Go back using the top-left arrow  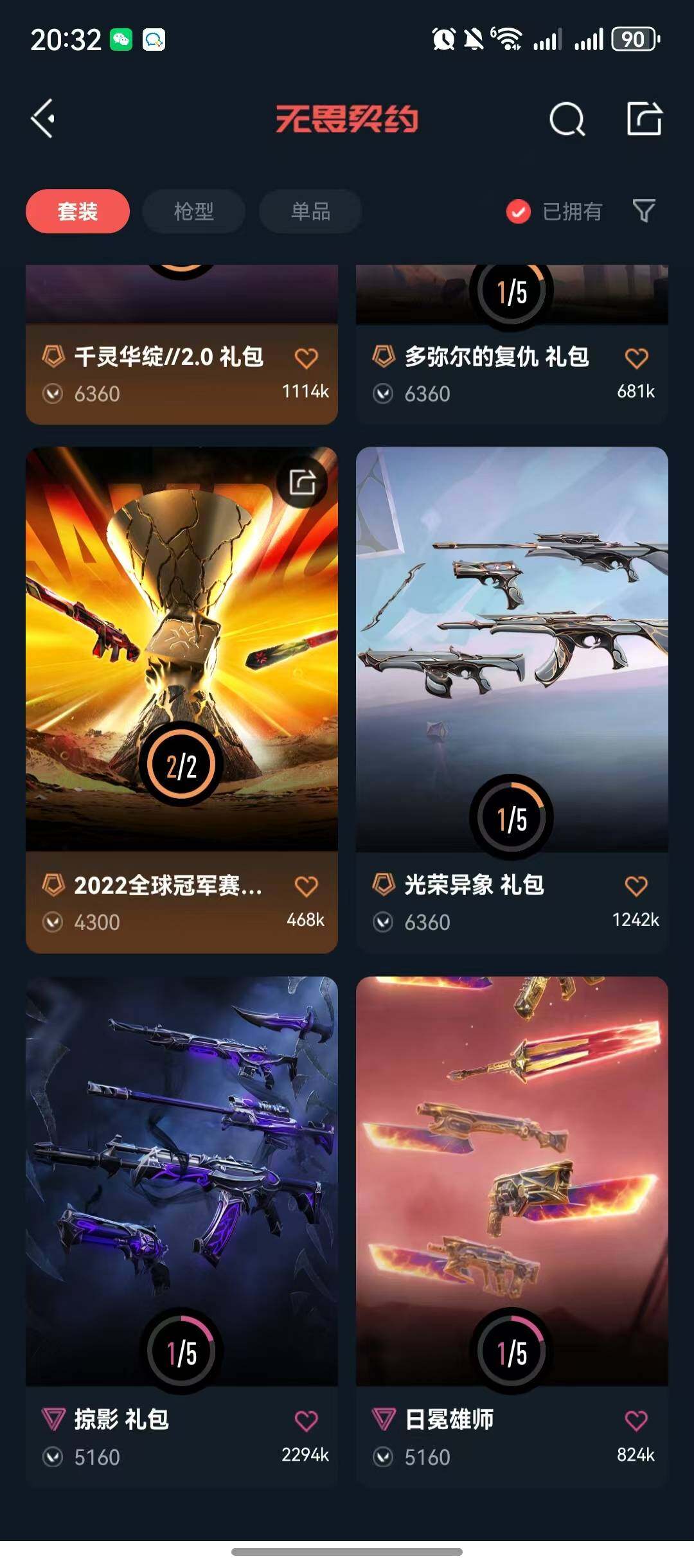[43, 119]
